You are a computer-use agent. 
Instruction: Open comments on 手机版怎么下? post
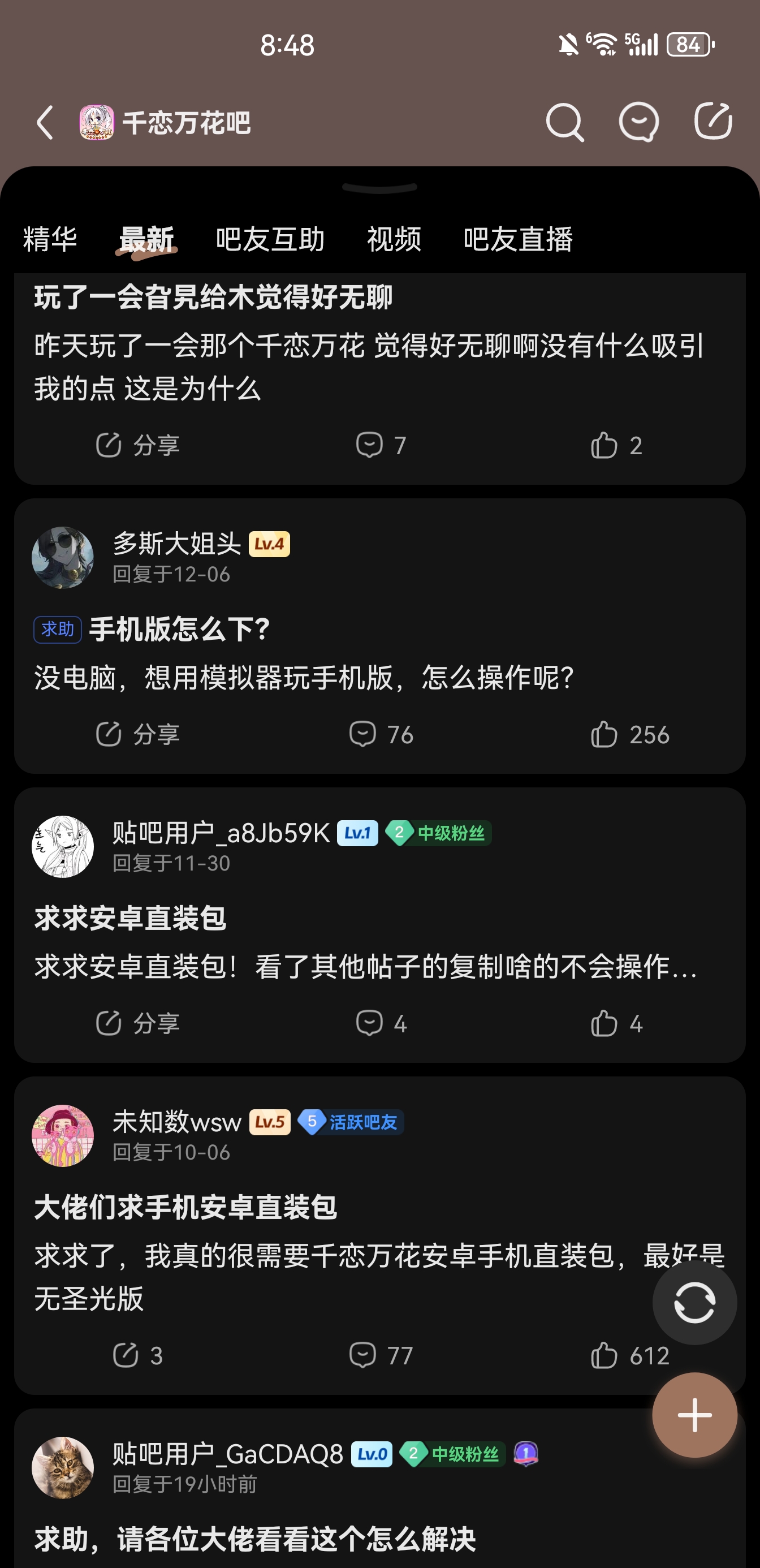pyautogui.click(x=381, y=734)
